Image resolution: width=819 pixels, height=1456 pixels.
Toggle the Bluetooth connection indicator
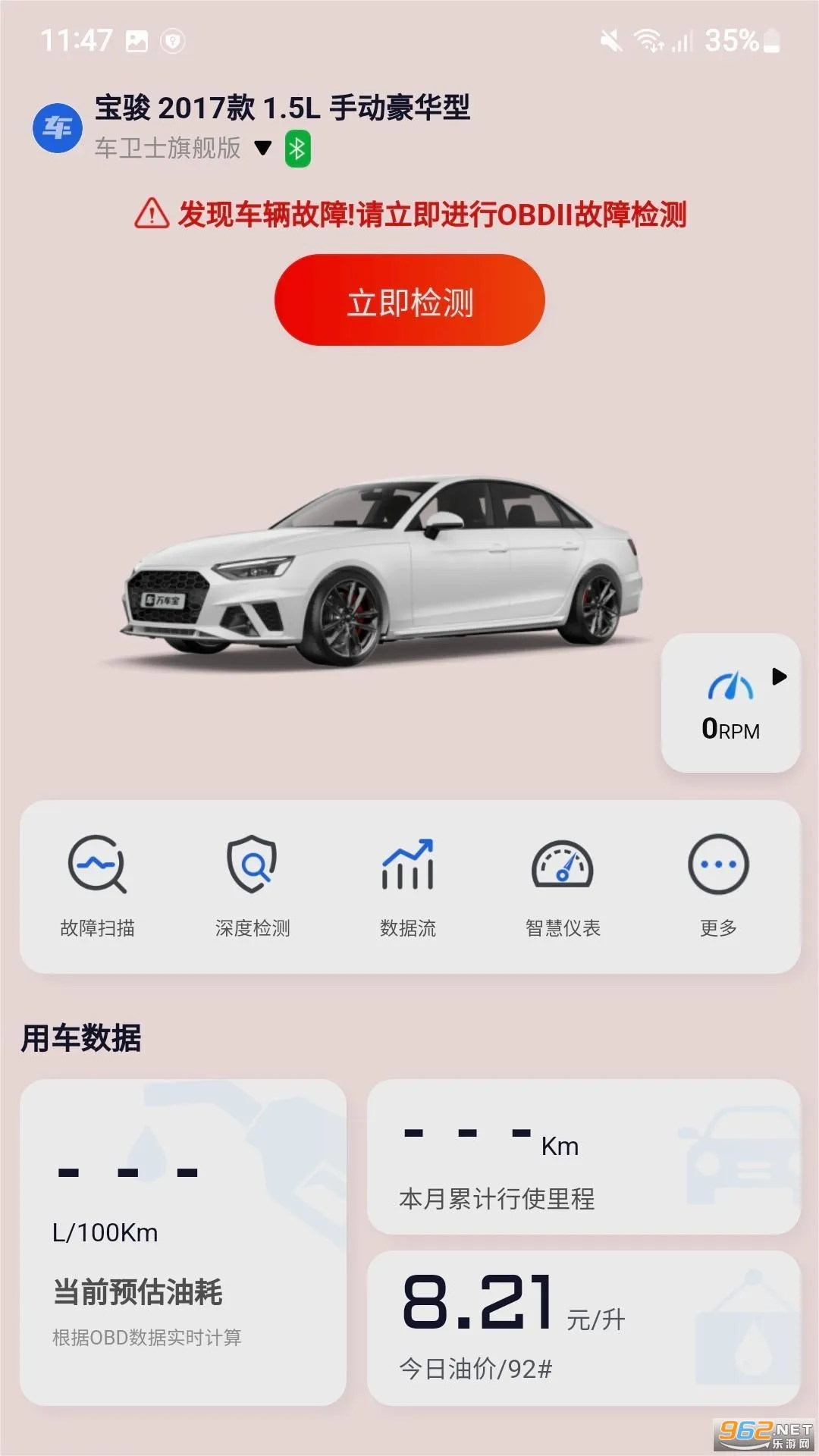pyautogui.click(x=297, y=149)
